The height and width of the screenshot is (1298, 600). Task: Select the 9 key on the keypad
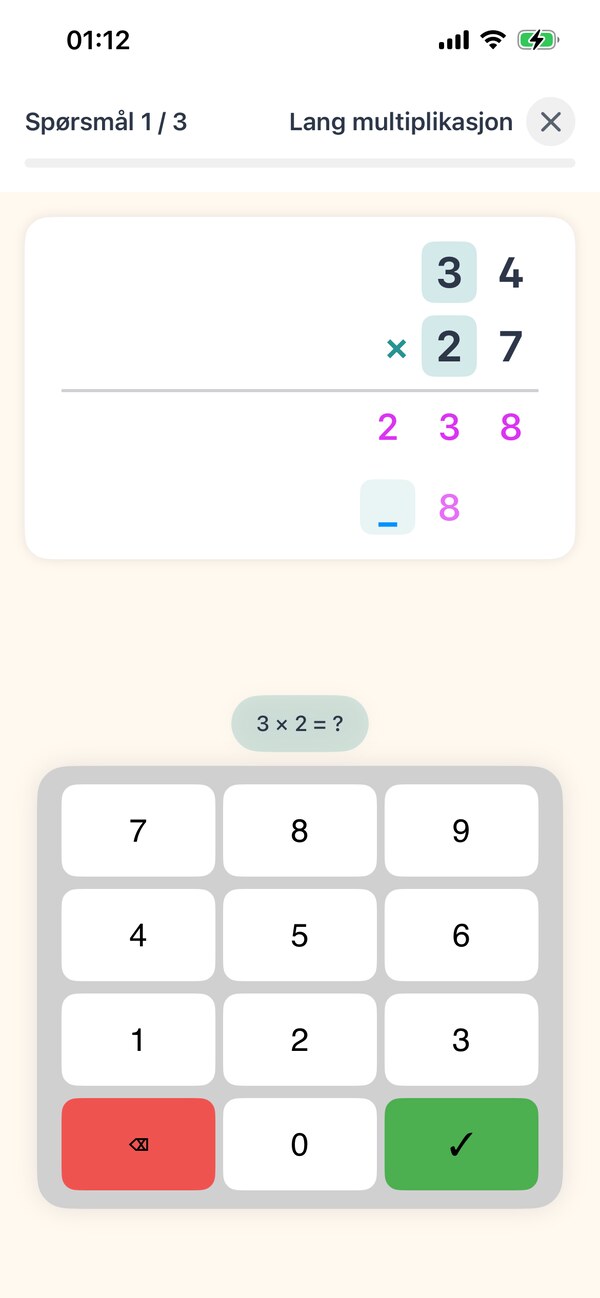click(x=461, y=831)
